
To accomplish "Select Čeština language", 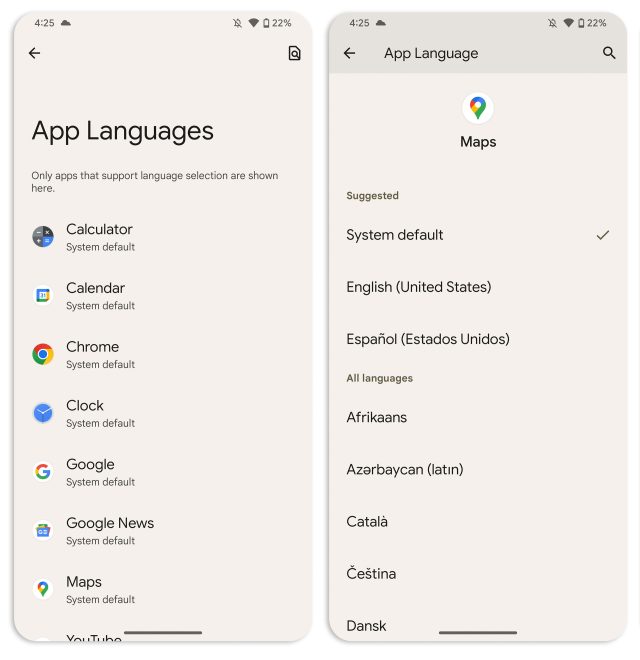I will 371,573.
